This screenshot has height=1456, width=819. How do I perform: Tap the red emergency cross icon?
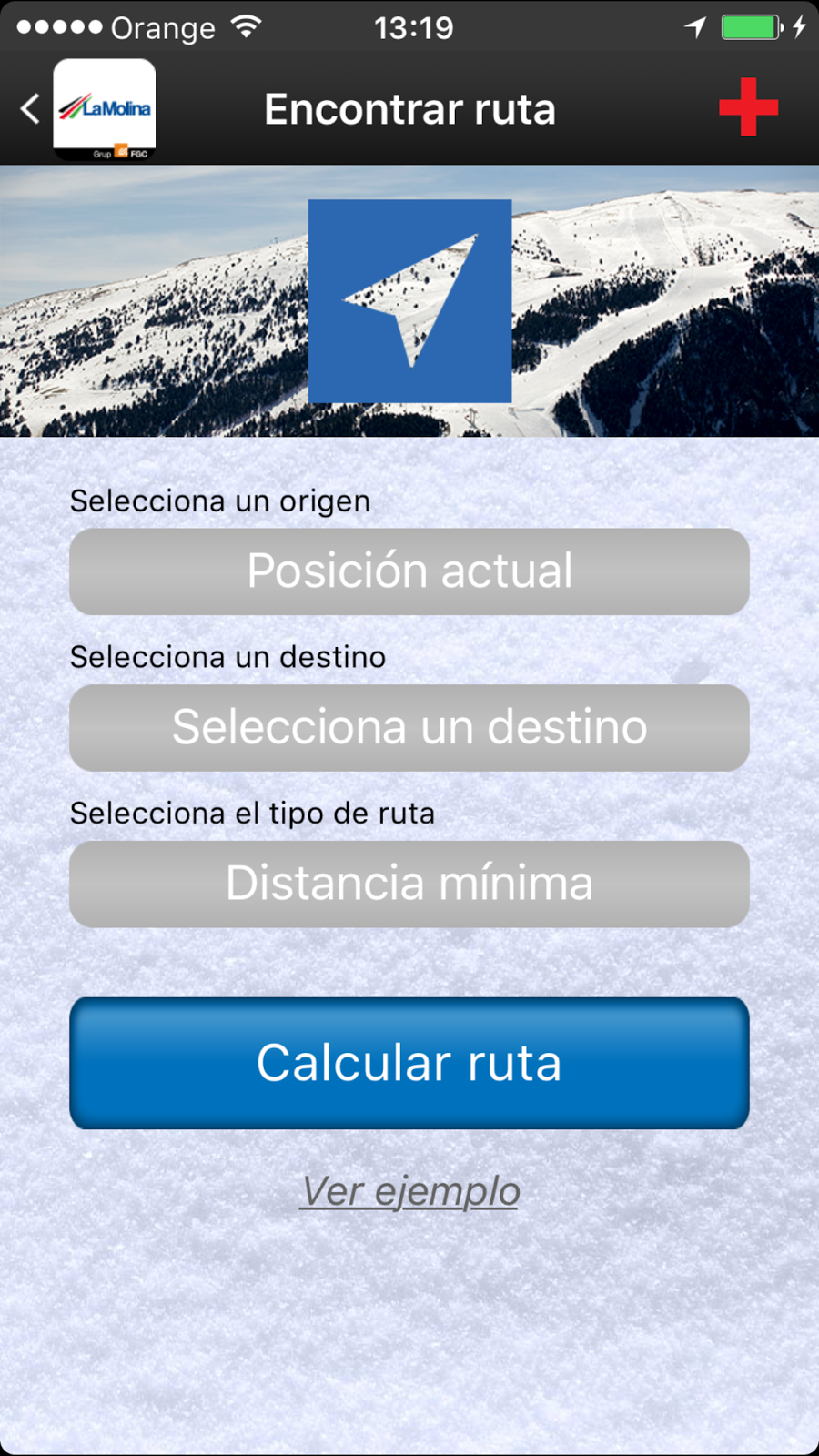click(748, 107)
